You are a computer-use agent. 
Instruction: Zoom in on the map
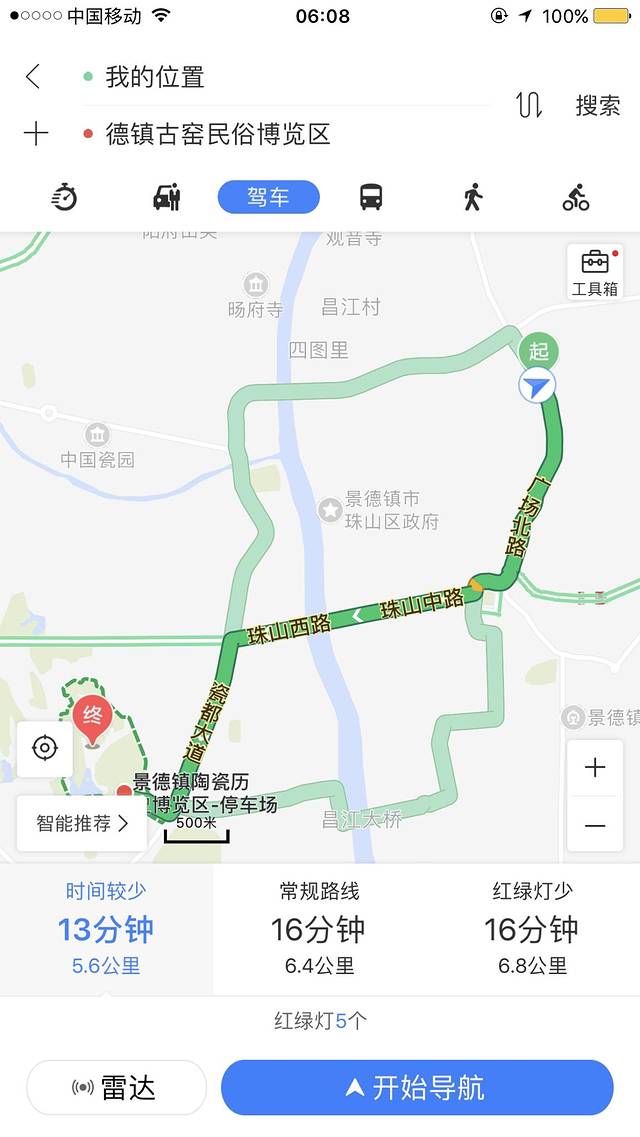pyautogui.click(x=595, y=768)
